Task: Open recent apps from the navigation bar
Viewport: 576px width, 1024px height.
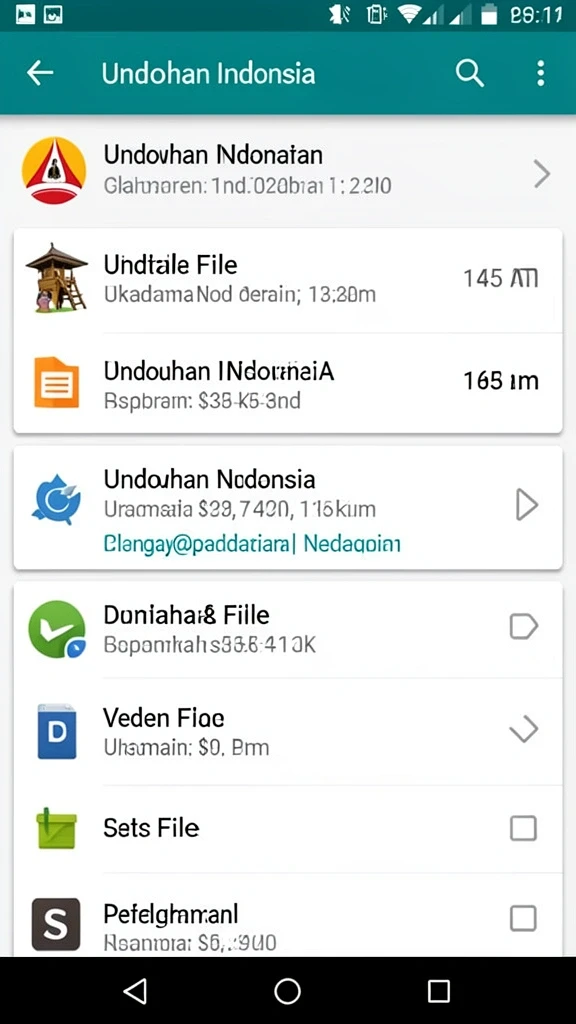Action: tap(439, 991)
